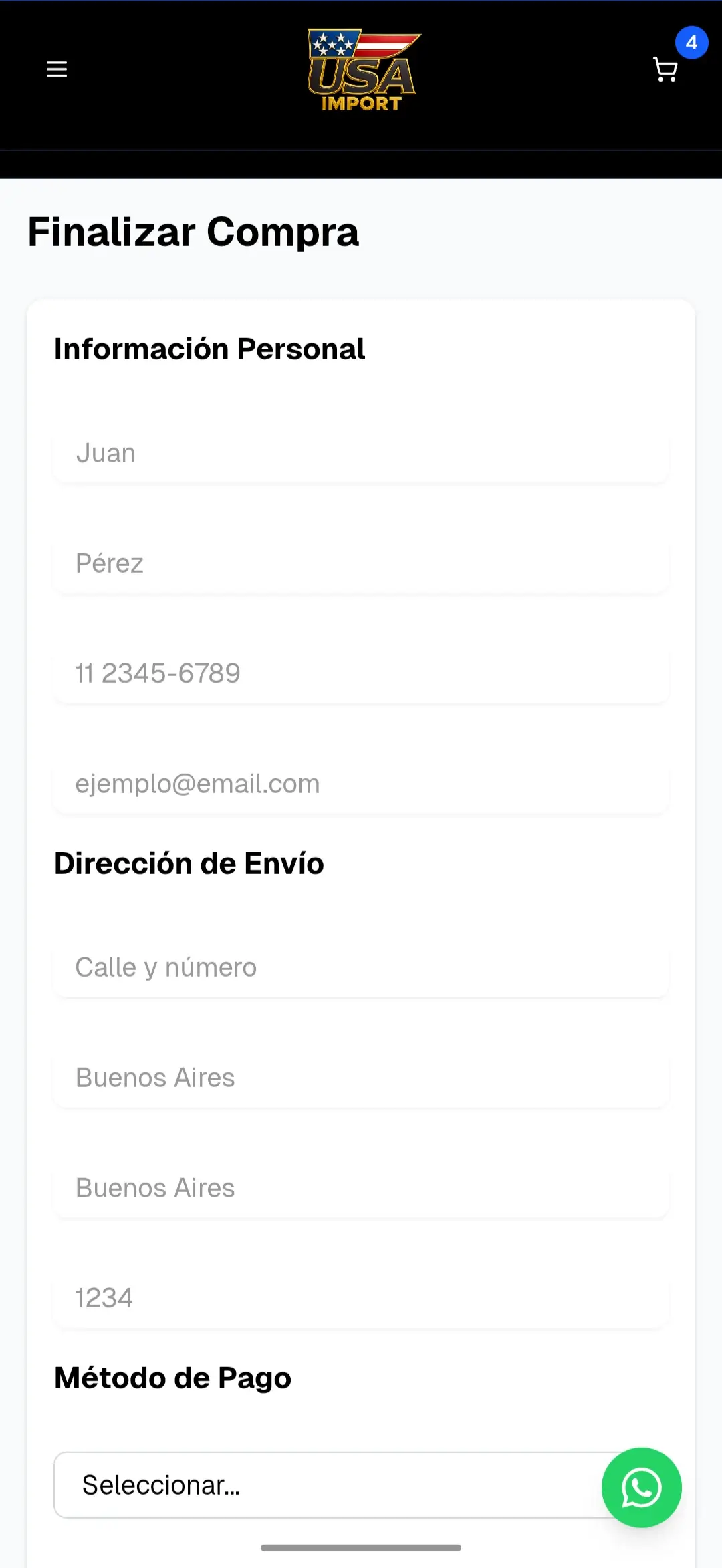
Task: Expand the Seleccionar dropdown under Método de Pago
Action: point(361,1484)
